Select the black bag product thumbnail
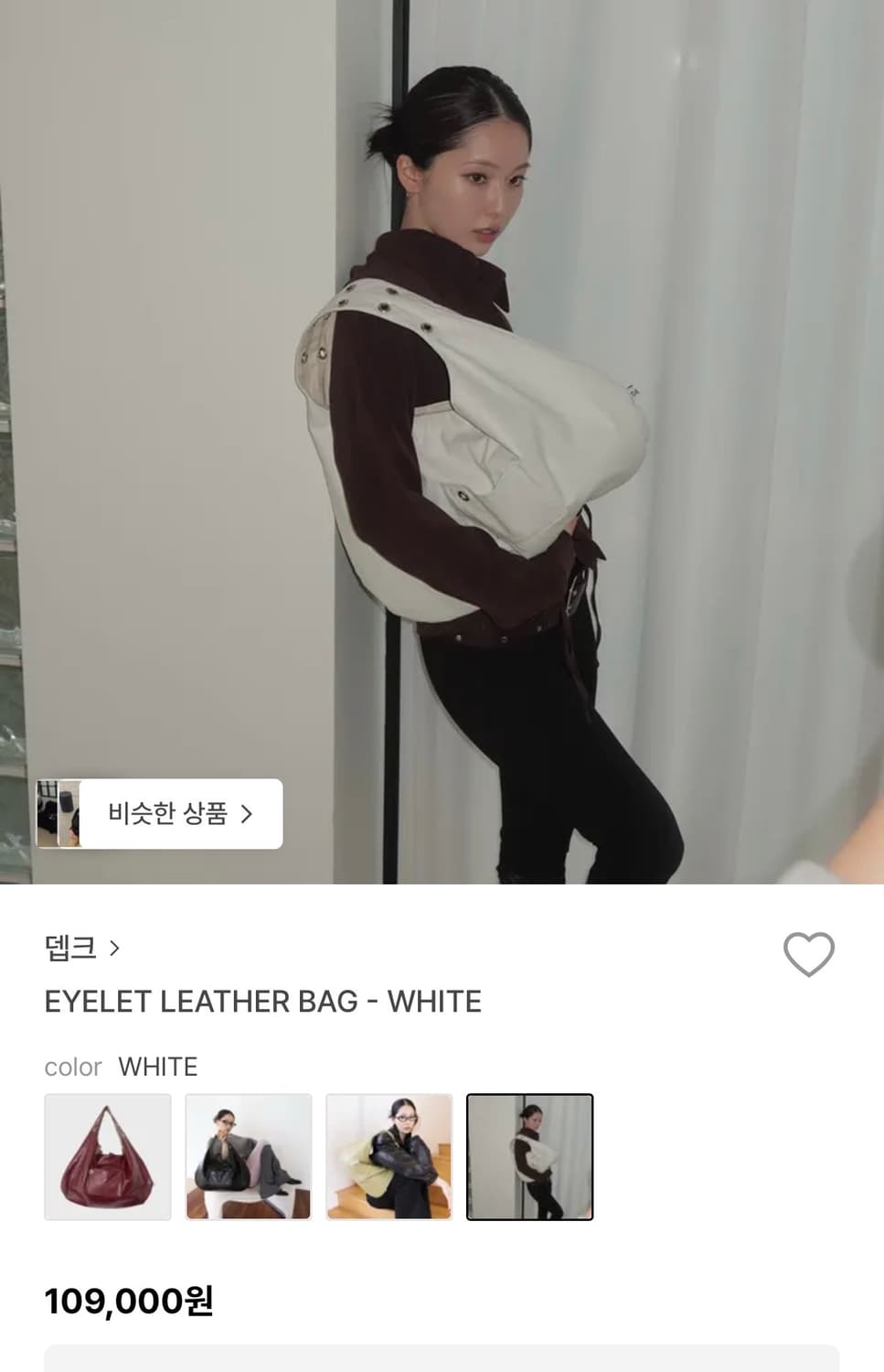Viewport: 884px width, 1372px height. [x=249, y=1156]
